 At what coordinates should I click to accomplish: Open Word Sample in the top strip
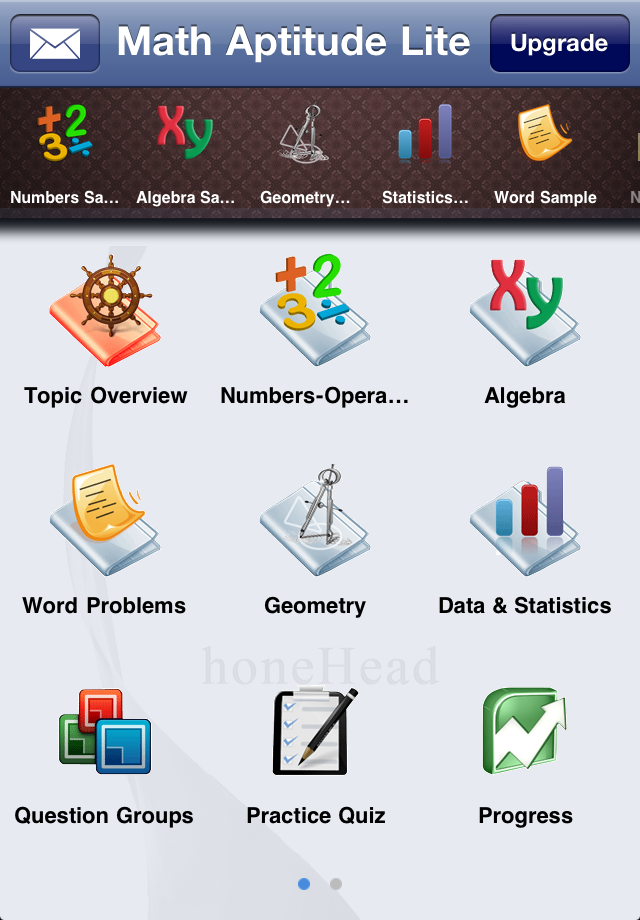point(545,150)
